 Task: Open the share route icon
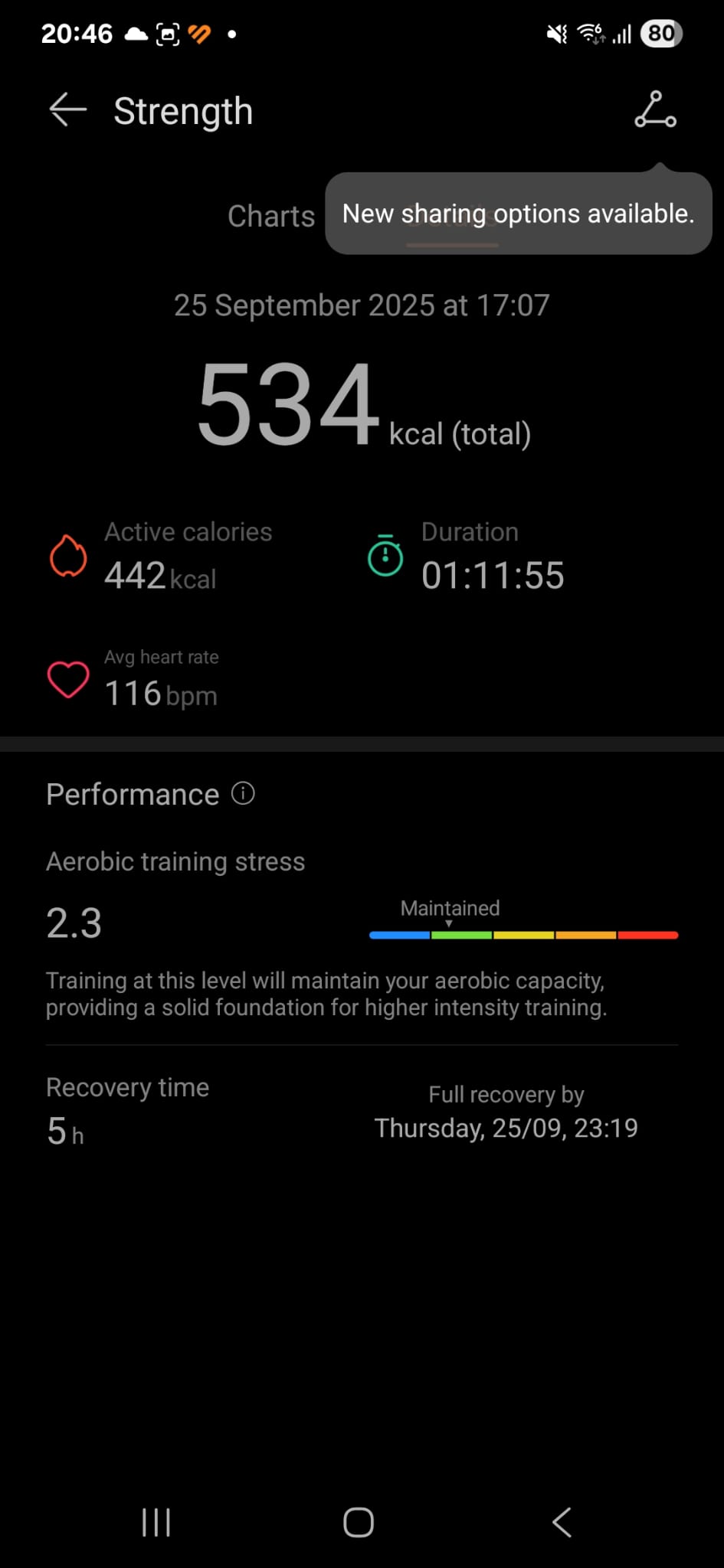[655, 109]
